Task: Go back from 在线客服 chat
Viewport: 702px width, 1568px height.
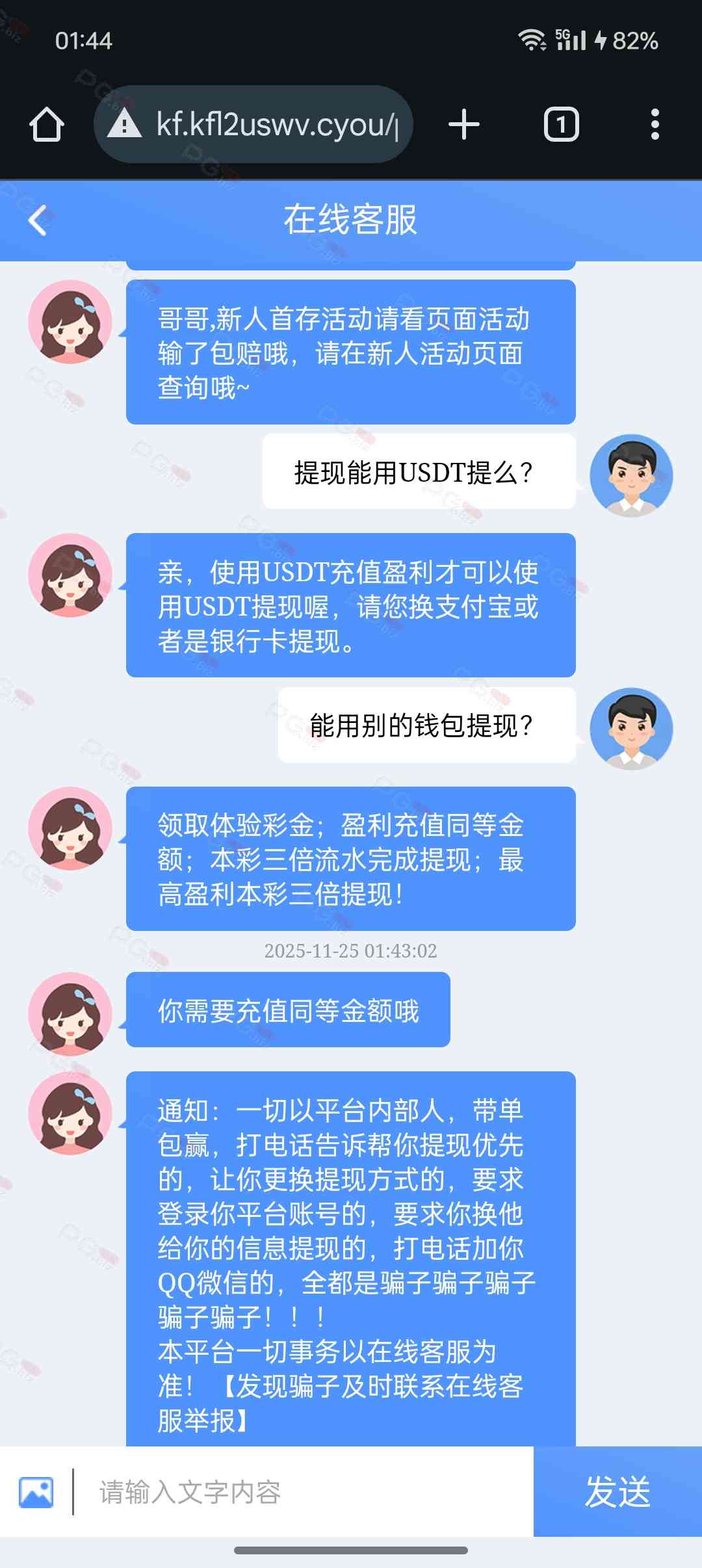Action: pyautogui.click(x=38, y=220)
